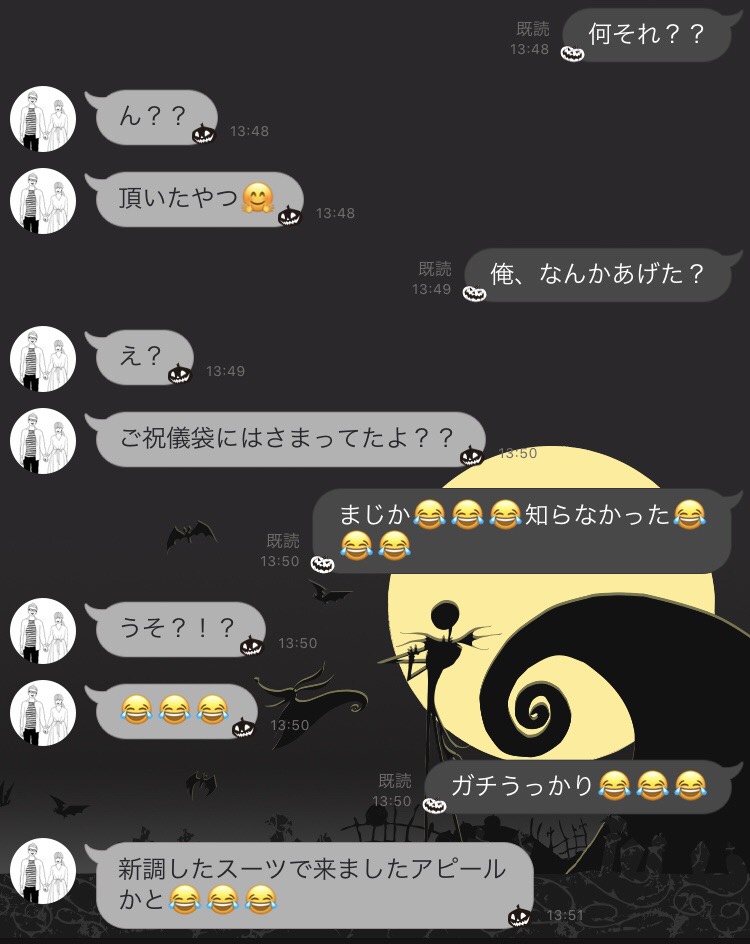Tap avatar beside "ご祝儀袋にはさまってたよ？？" message
Viewport: 750px width, 944px height.
pos(43,441)
